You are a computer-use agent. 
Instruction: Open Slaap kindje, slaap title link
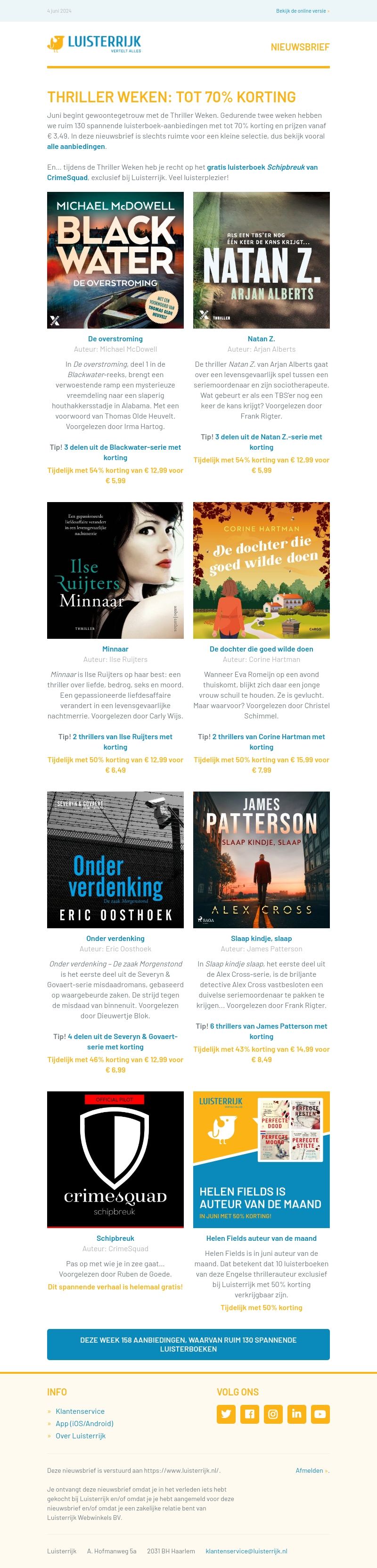click(x=261, y=938)
